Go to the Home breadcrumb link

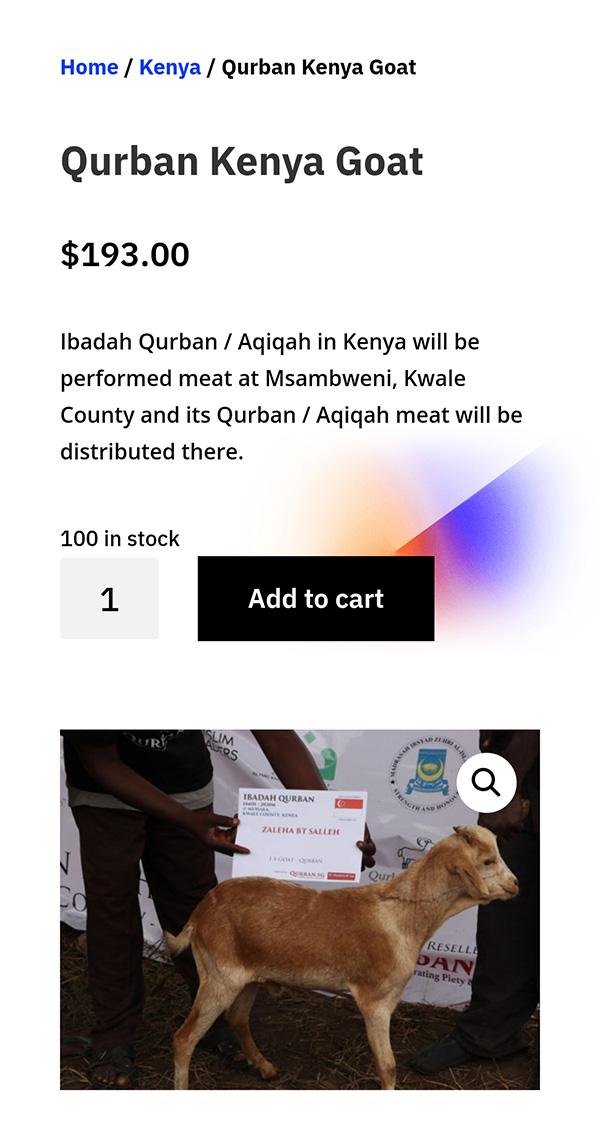tap(89, 67)
